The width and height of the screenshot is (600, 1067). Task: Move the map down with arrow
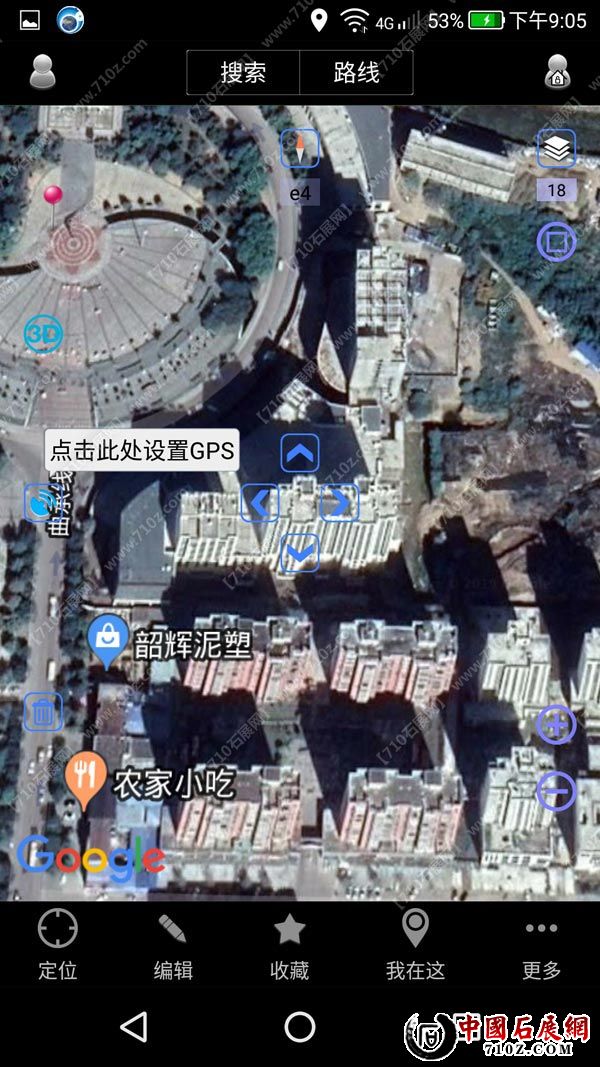[x=300, y=552]
